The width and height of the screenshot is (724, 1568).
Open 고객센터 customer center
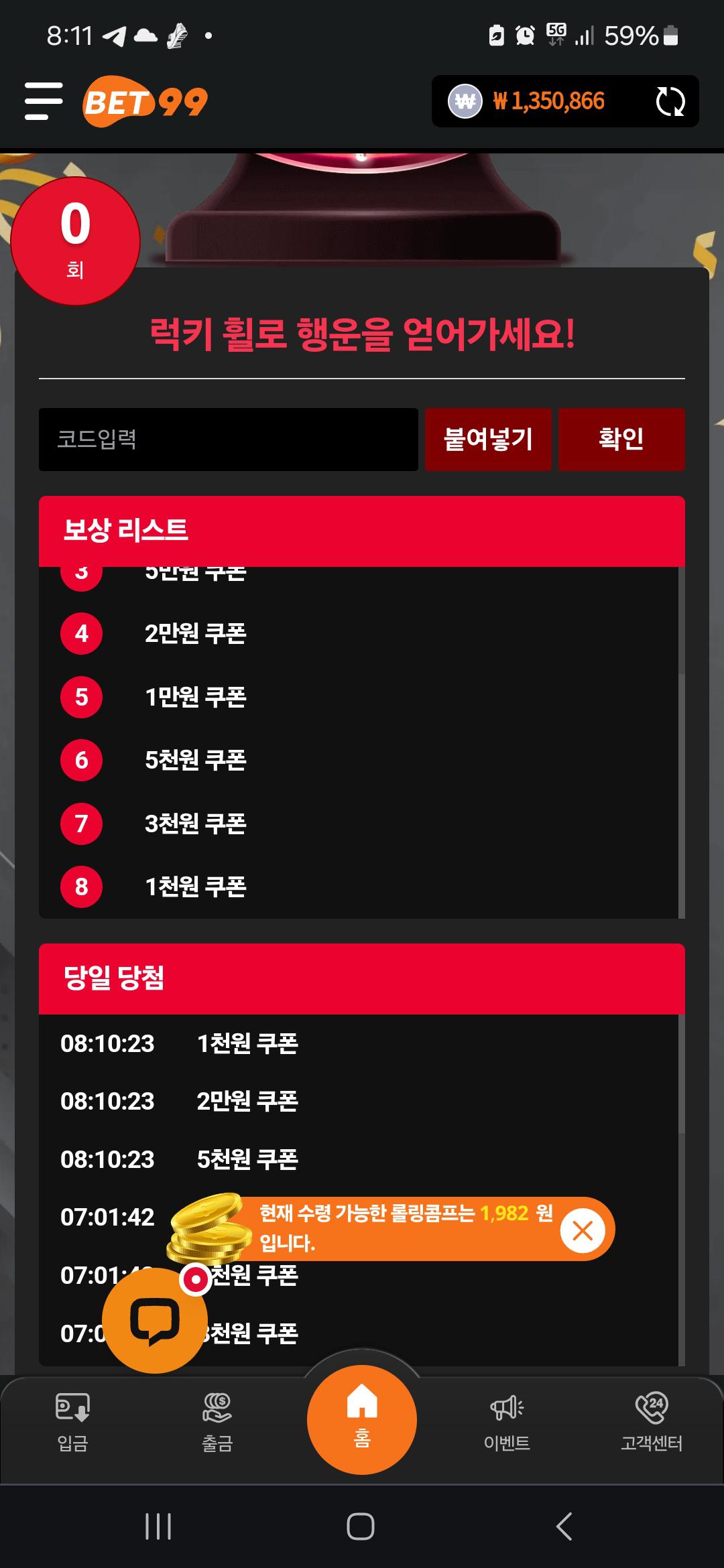click(652, 1421)
